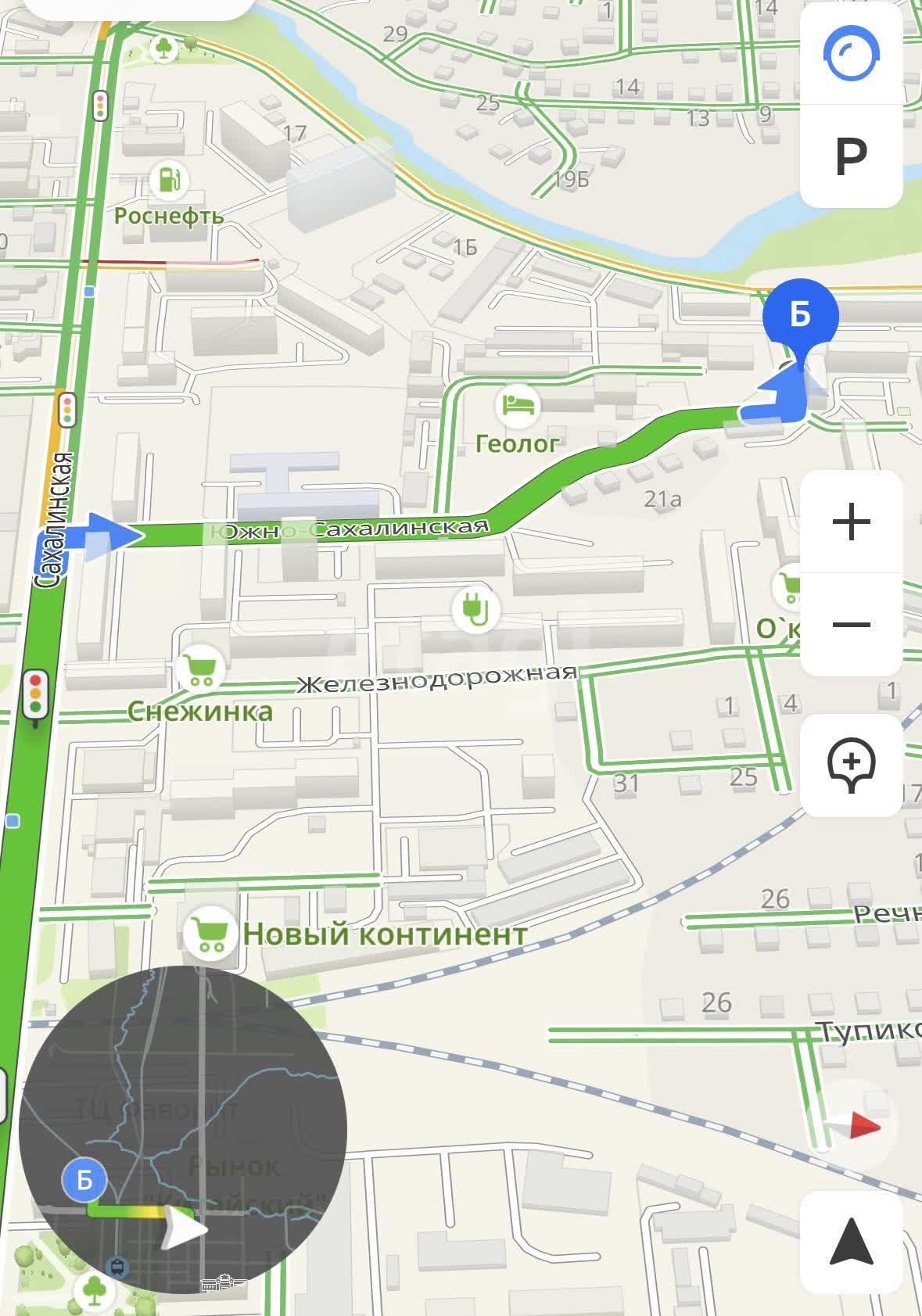
Task: Open the Alice voice assistant button
Action: [851, 54]
